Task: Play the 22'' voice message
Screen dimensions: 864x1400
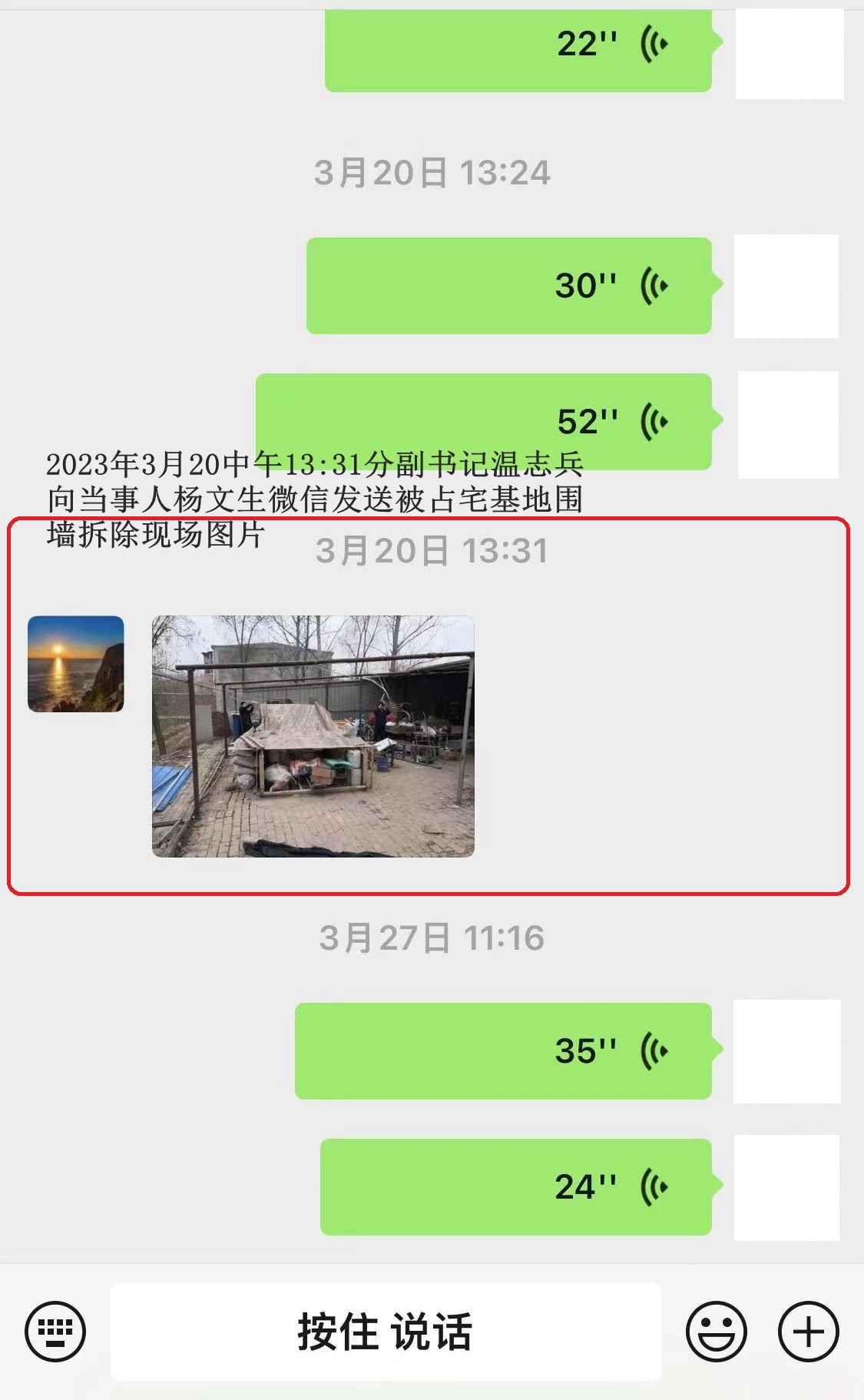Action: (518, 46)
